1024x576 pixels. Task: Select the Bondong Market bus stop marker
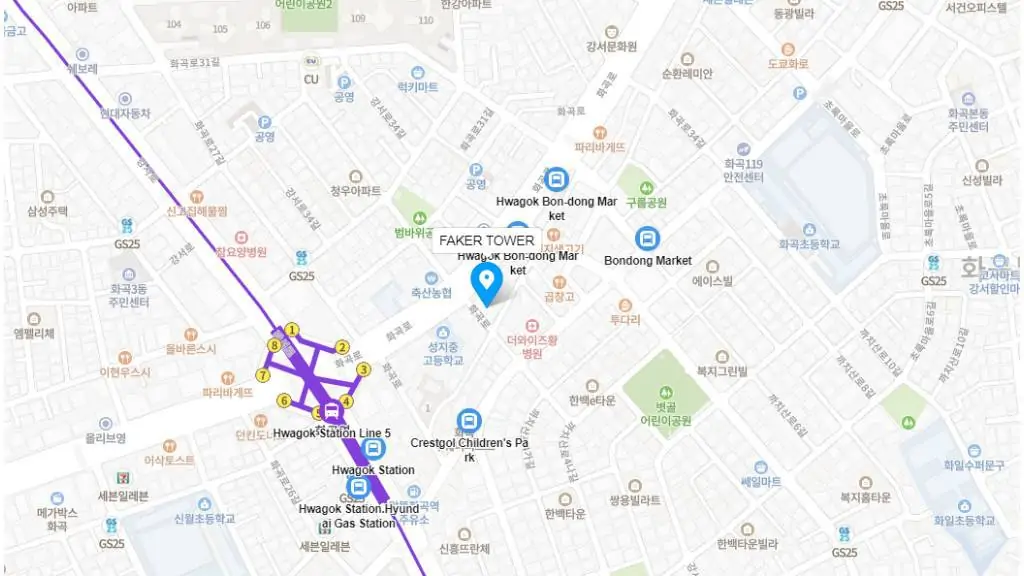point(648,239)
